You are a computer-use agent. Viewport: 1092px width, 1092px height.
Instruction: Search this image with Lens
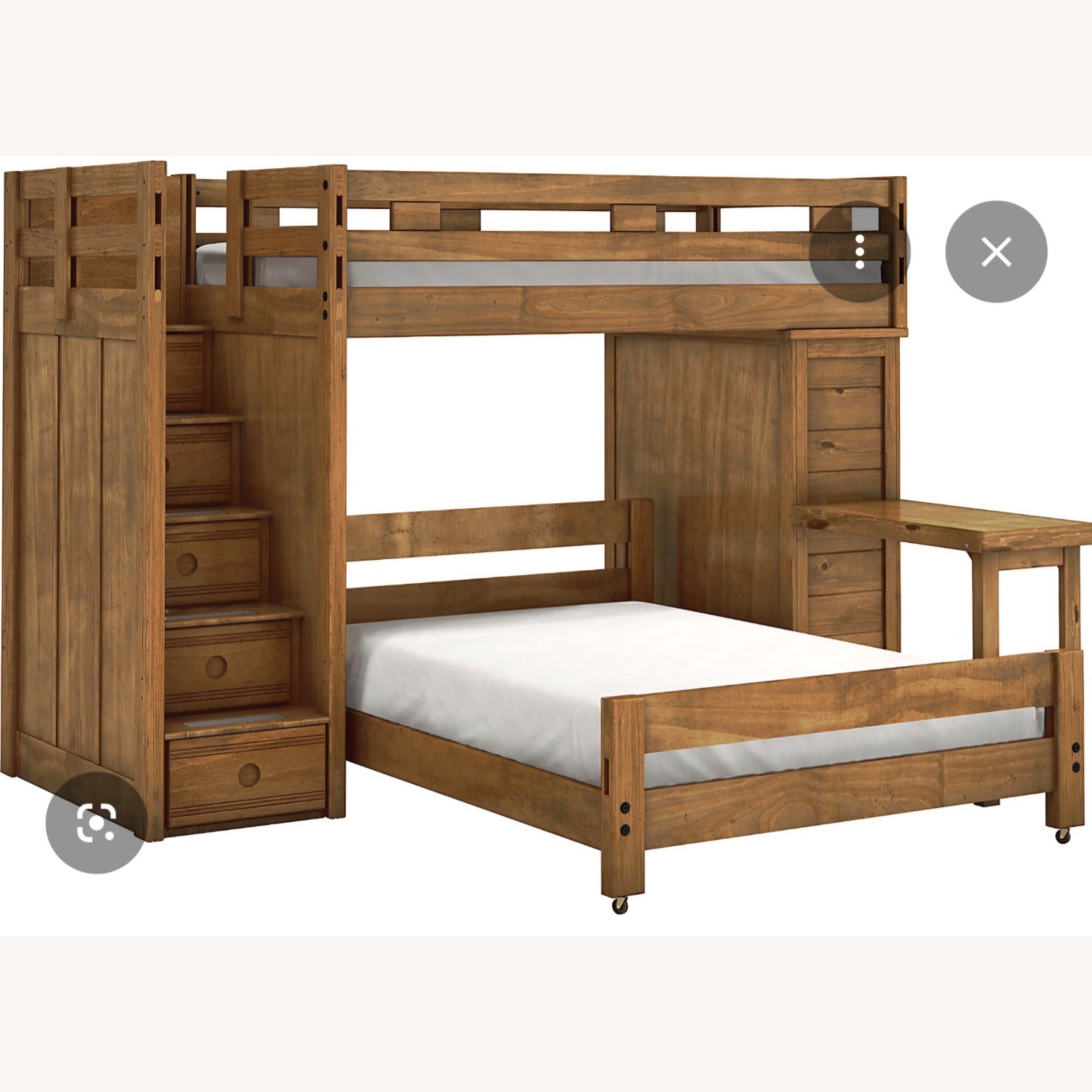tap(97, 823)
